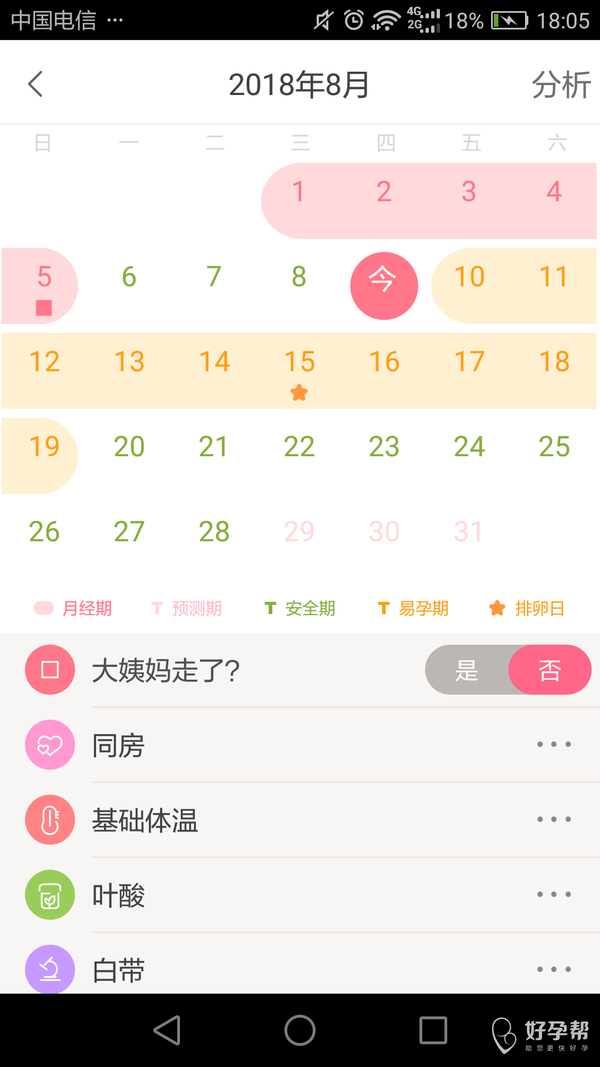Choose 是 for 大姨妈走了
600x1067 pixels.
tap(467, 670)
